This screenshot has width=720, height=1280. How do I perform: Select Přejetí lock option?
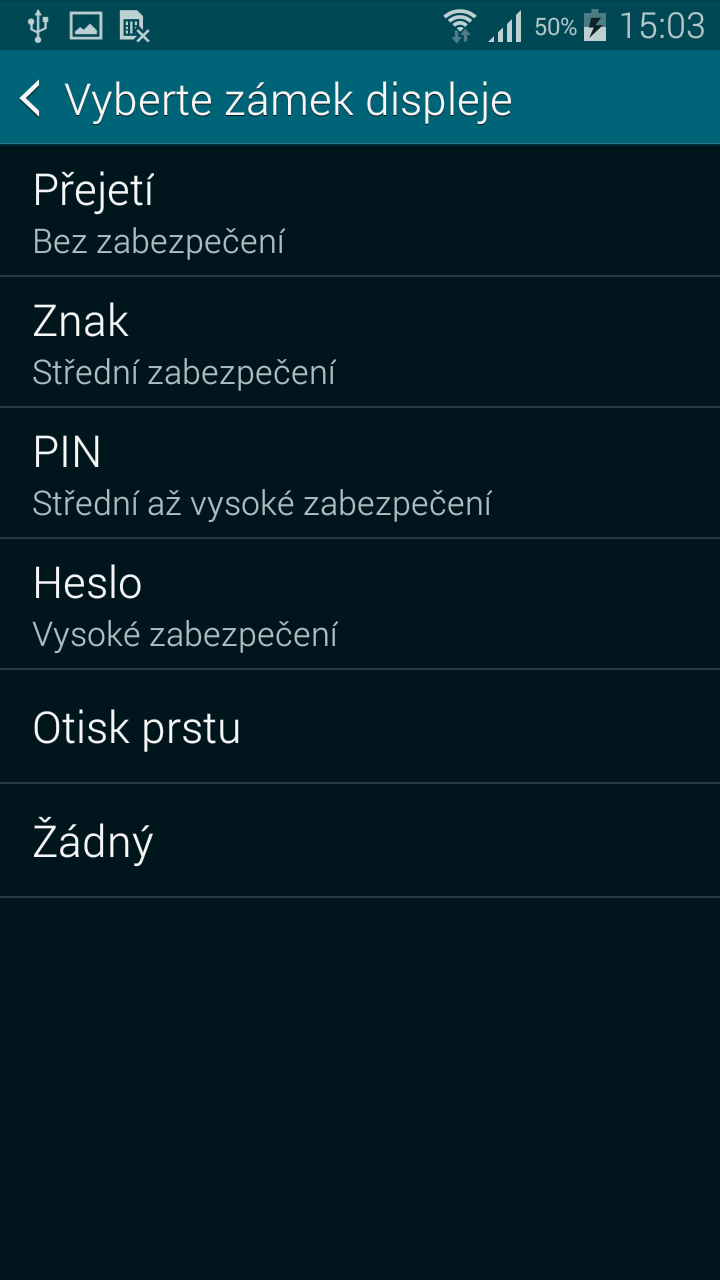[360, 211]
